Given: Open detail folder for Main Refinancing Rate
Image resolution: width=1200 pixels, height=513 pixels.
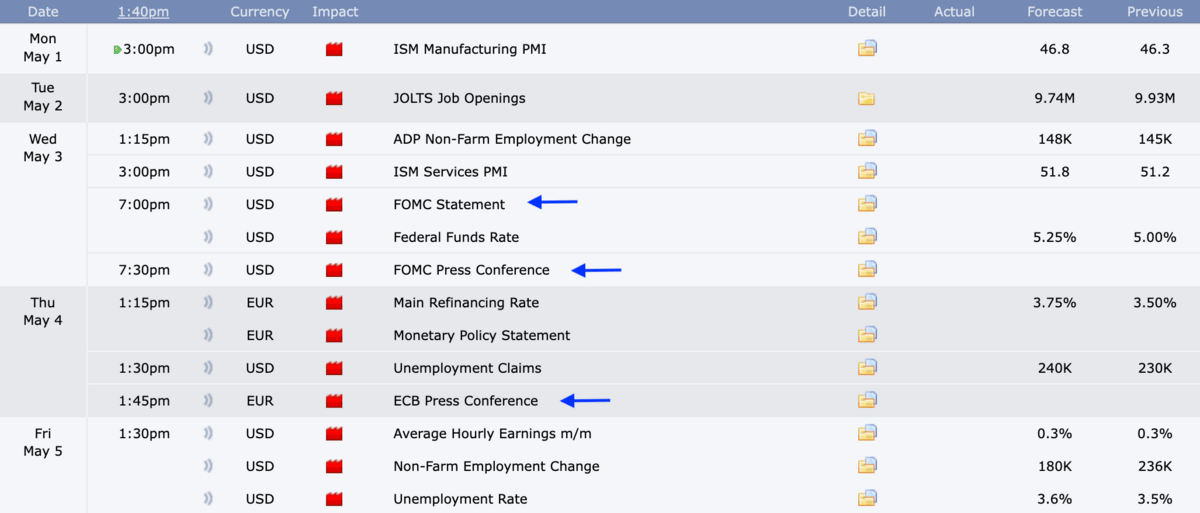Looking at the screenshot, I should click(867, 302).
